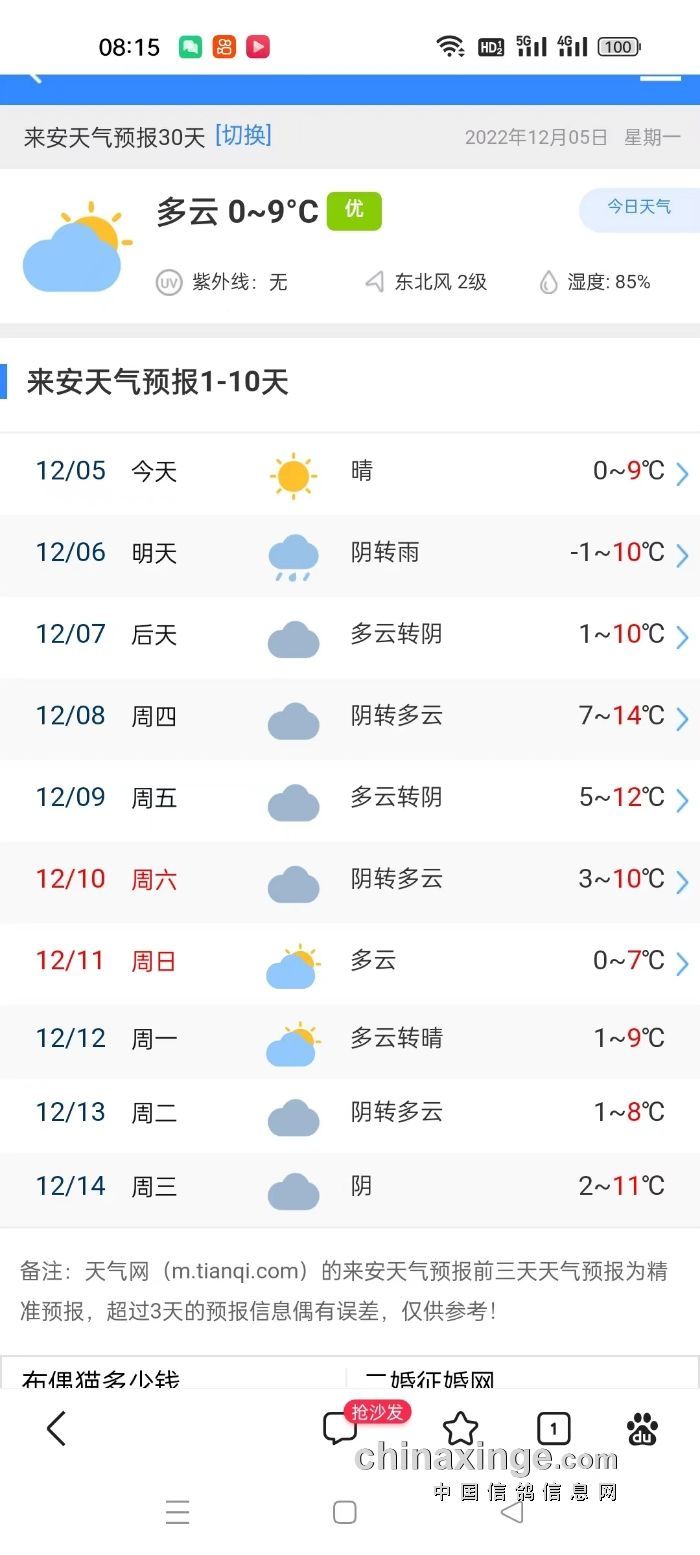
Task: Open the browser tabs switcher
Action: (553, 1429)
